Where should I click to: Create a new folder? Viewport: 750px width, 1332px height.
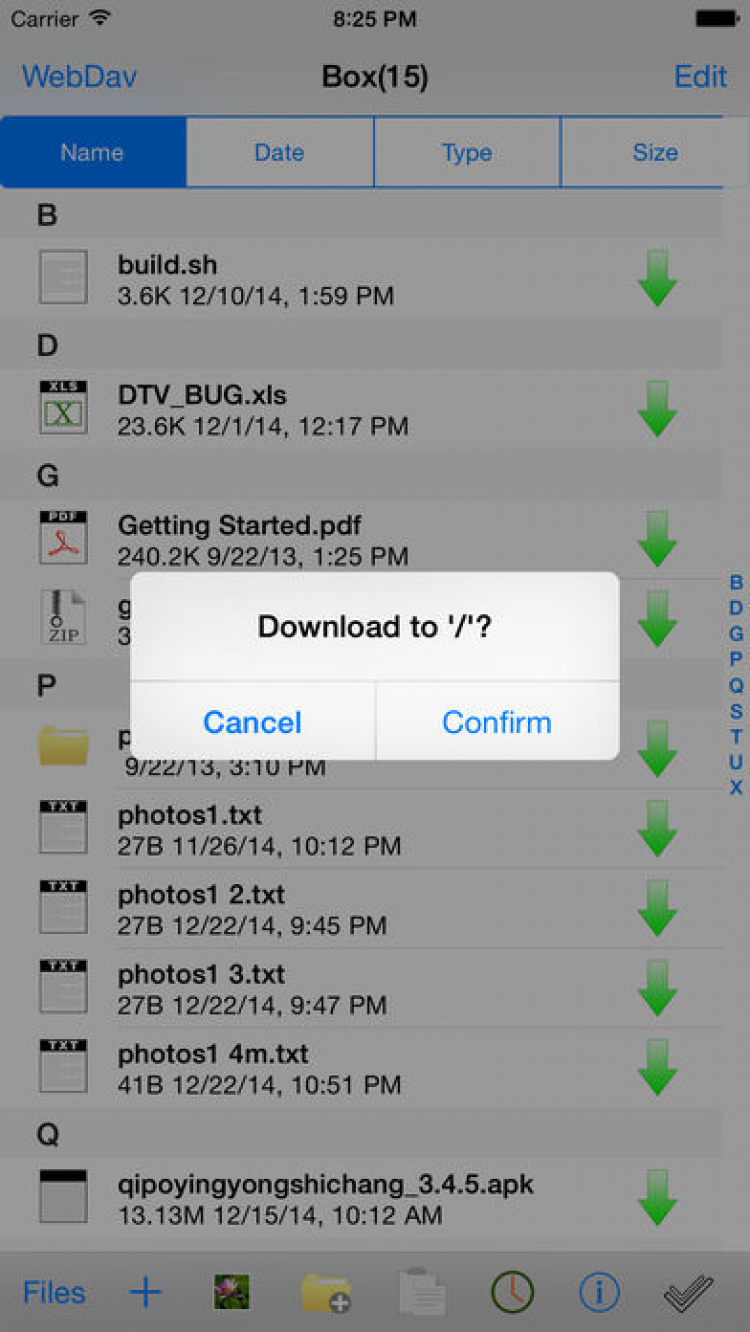(325, 1292)
